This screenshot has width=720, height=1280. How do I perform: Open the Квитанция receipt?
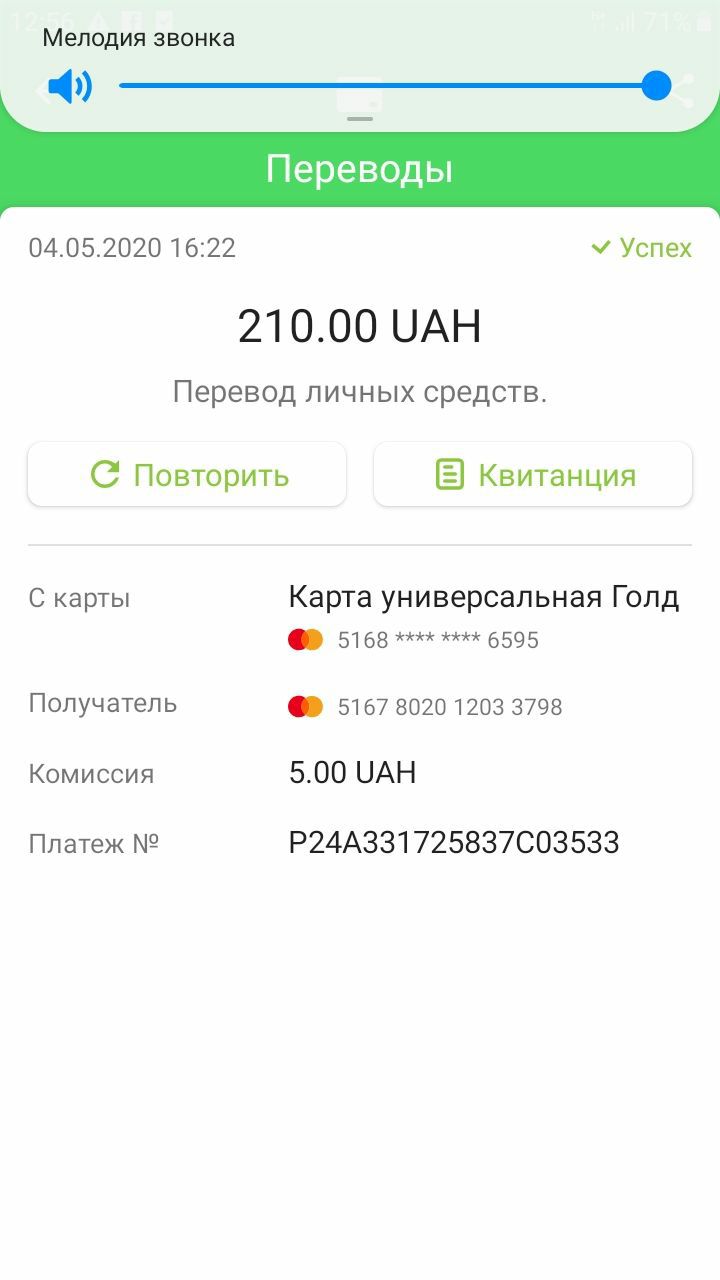coord(533,474)
